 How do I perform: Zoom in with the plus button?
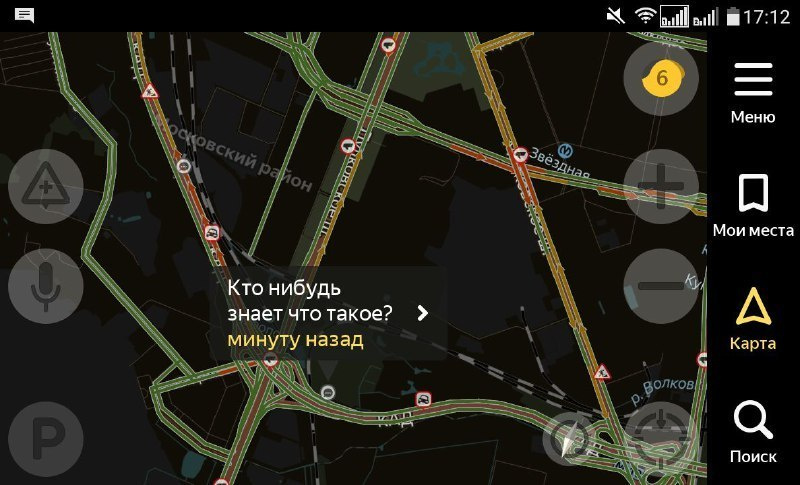click(661, 186)
